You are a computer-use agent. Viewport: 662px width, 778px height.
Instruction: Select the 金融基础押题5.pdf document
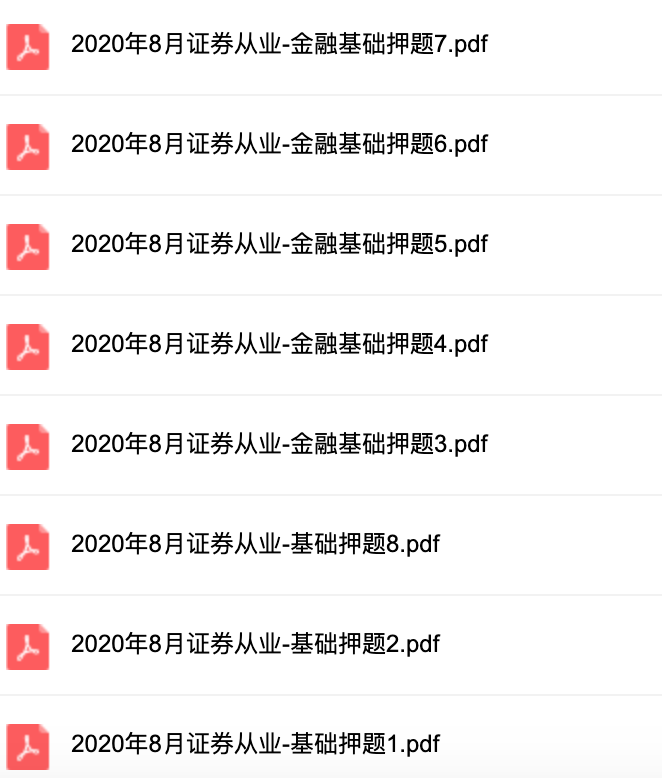click(x=279, y=244)
